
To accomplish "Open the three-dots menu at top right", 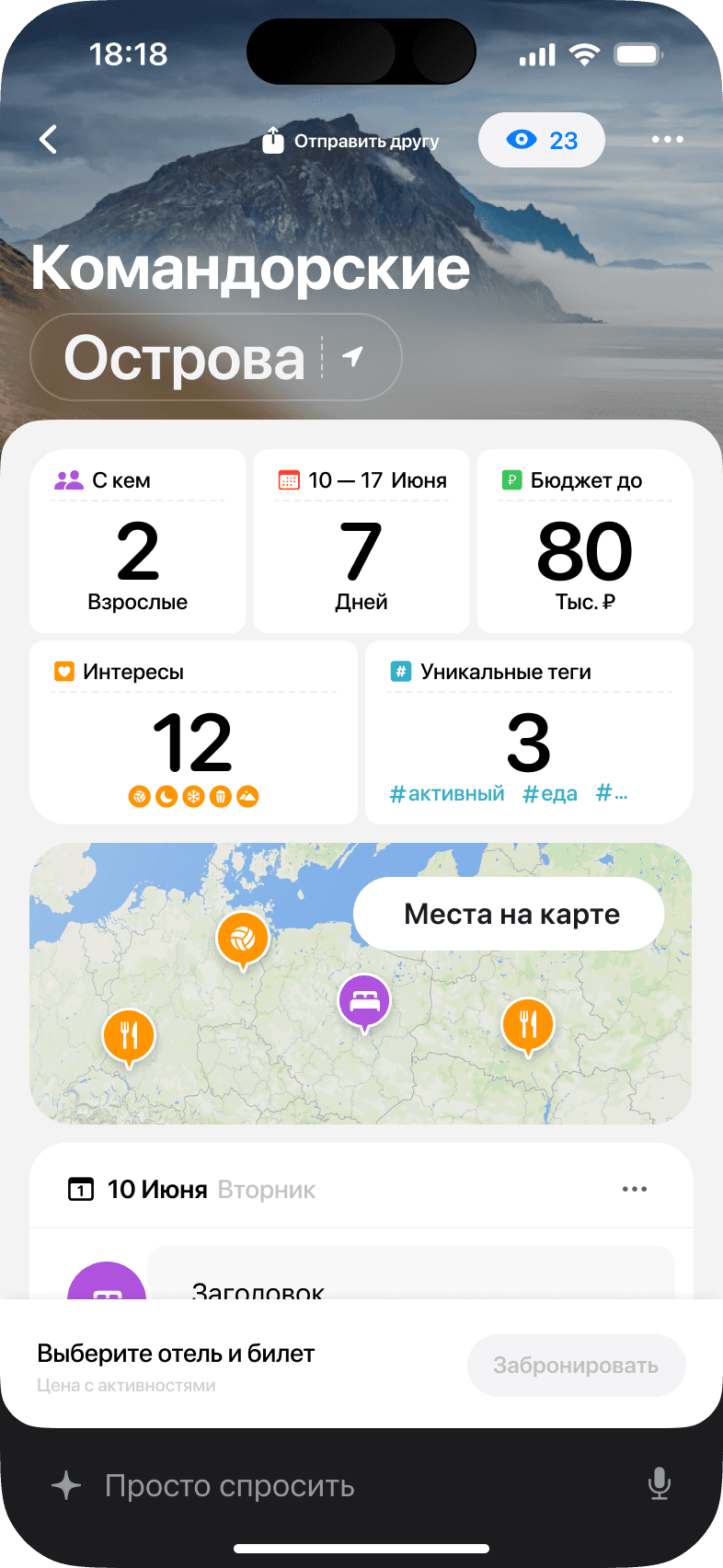I will tap(667, 139).
